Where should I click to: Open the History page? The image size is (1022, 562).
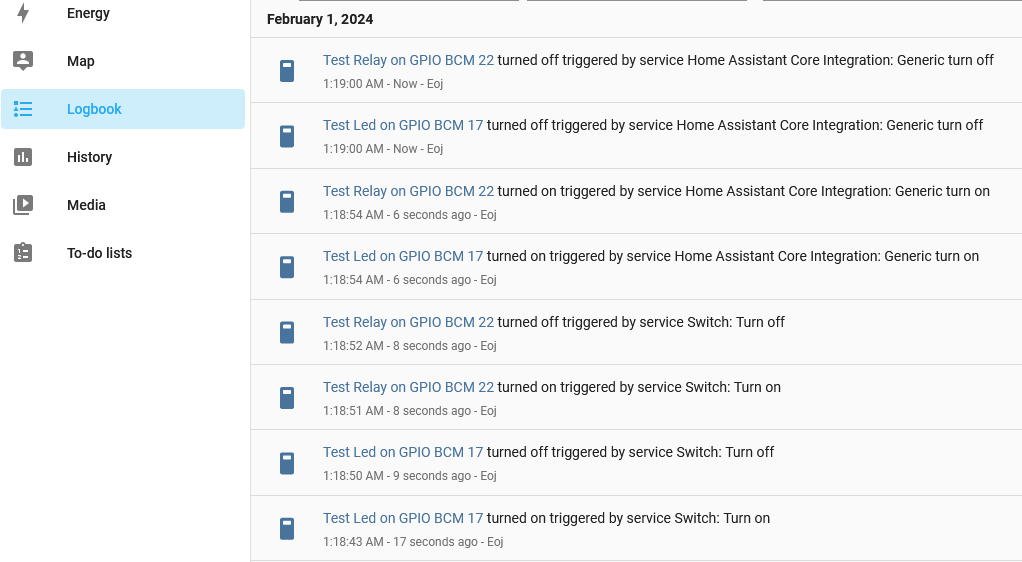89,157
